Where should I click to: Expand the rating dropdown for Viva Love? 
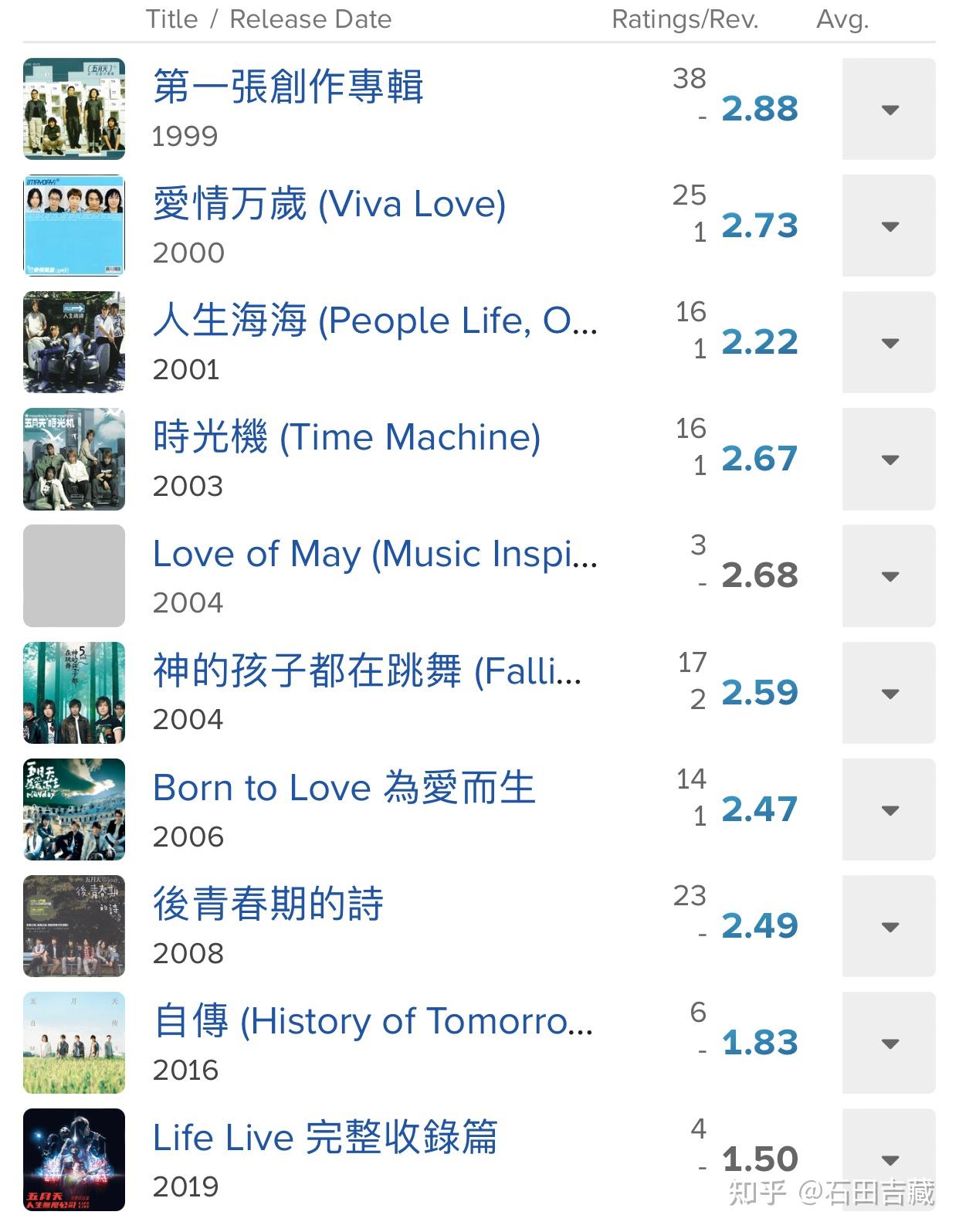[x=889, y=226]
